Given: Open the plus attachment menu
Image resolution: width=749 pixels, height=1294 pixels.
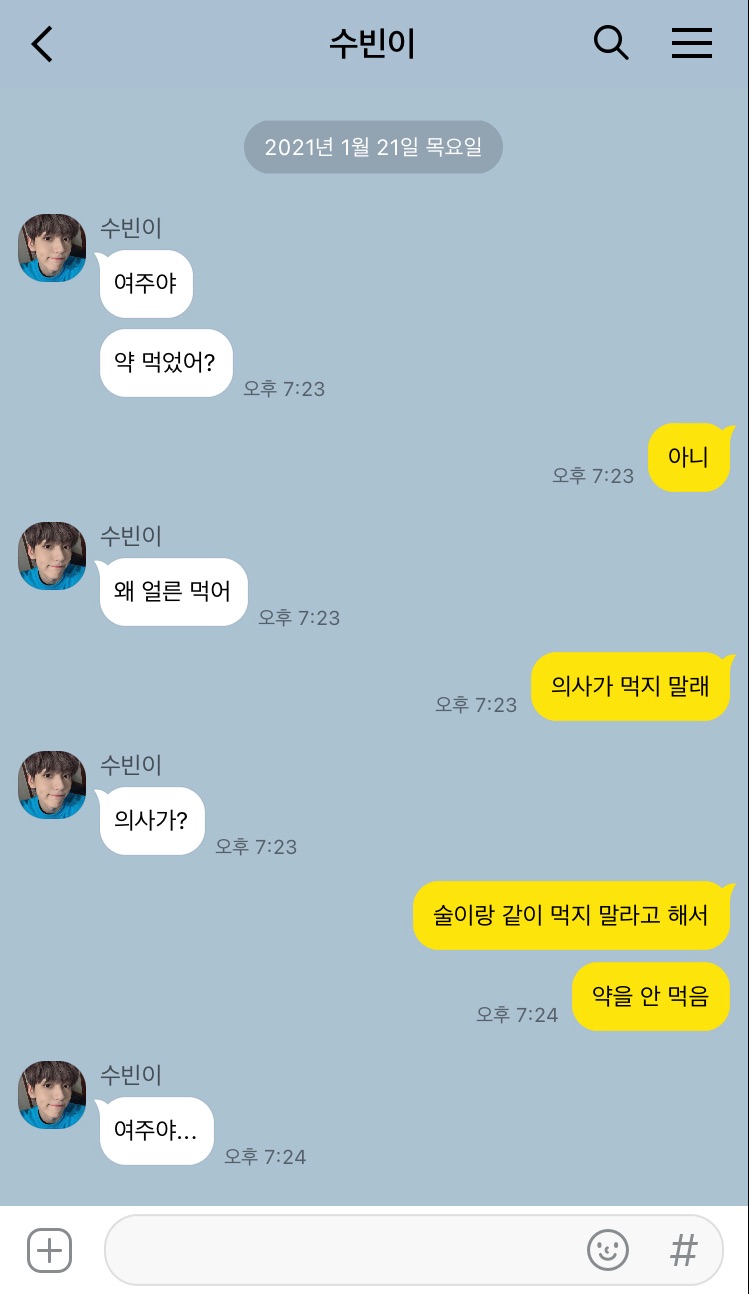Looking at the screenshot, I should [x=49, y=1250].
